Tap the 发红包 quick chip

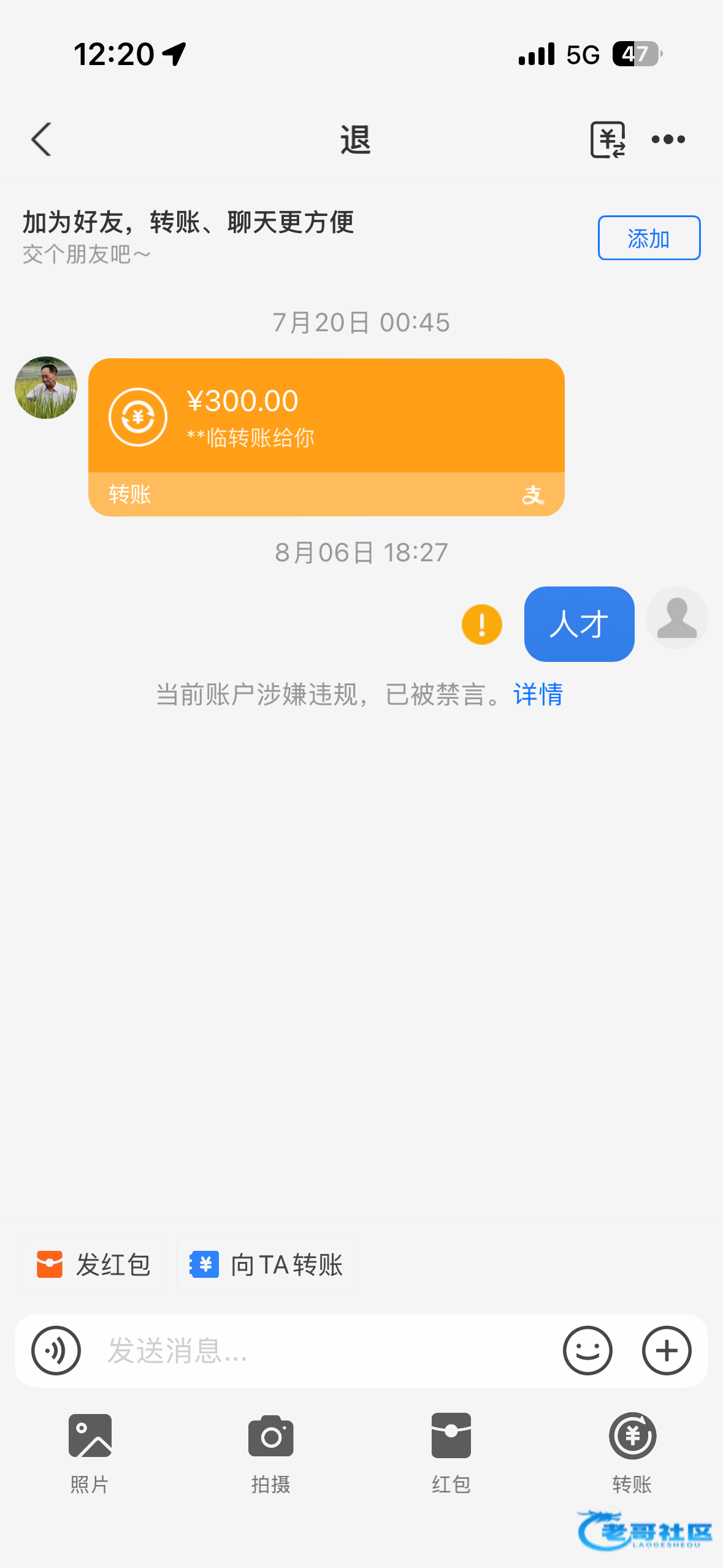[94, 1265]
